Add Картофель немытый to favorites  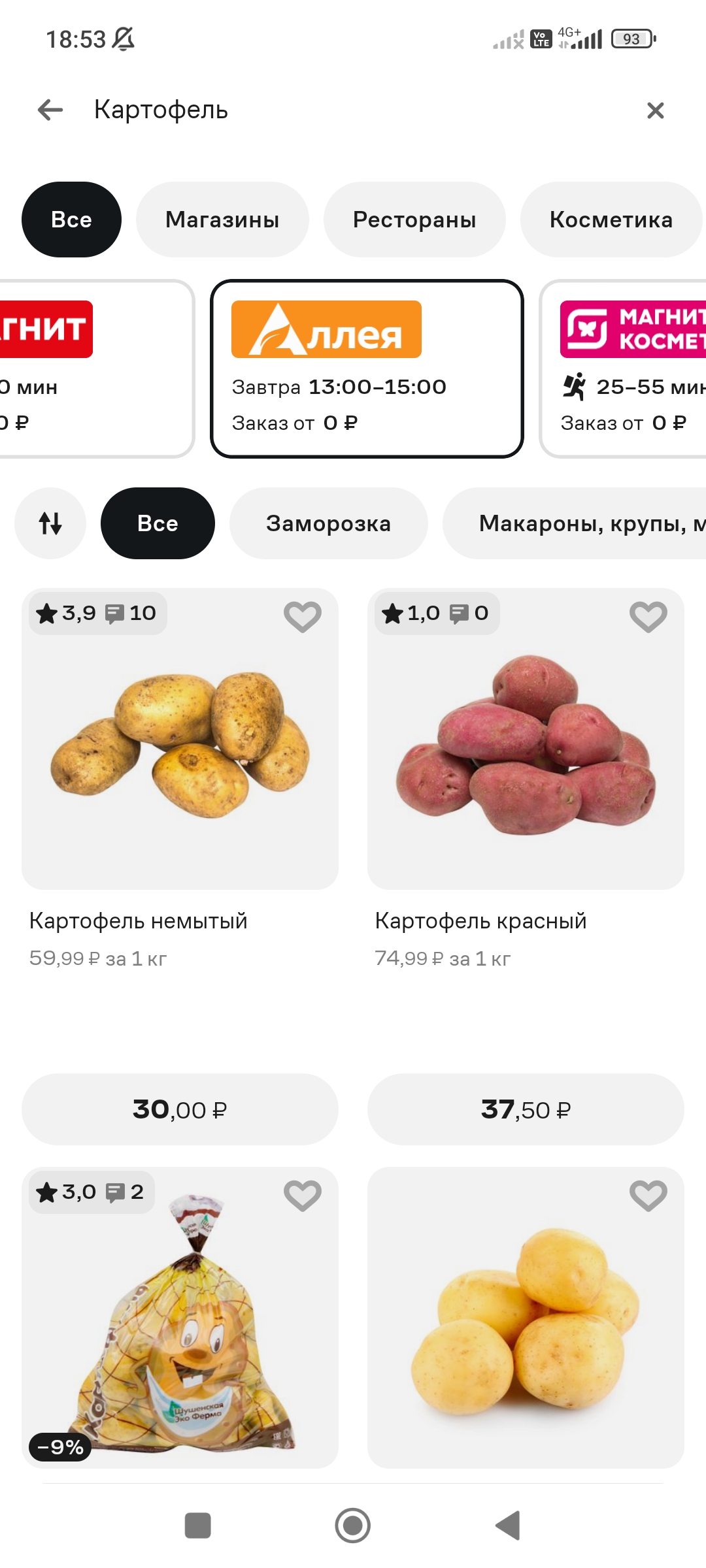[303, 616]
